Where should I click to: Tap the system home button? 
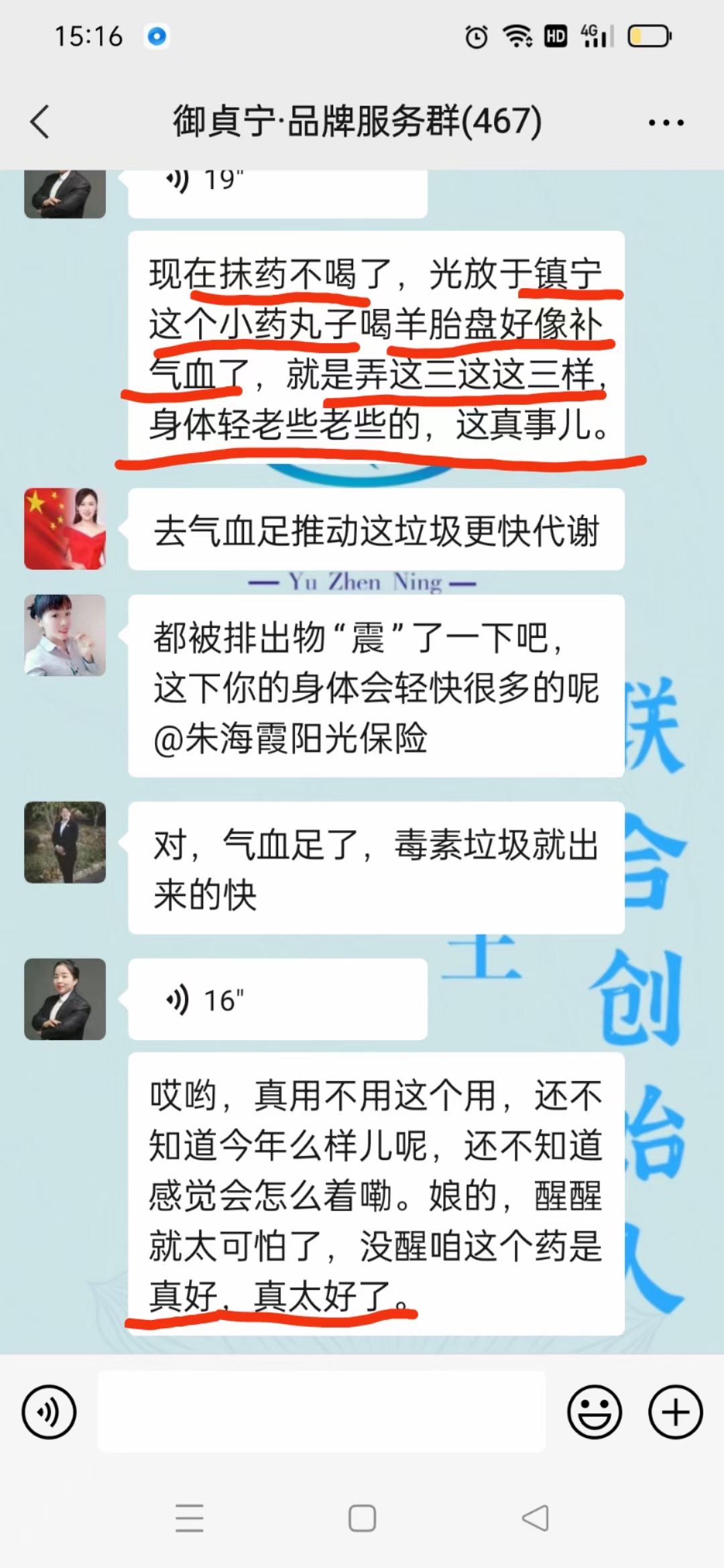click(362, 1518)
